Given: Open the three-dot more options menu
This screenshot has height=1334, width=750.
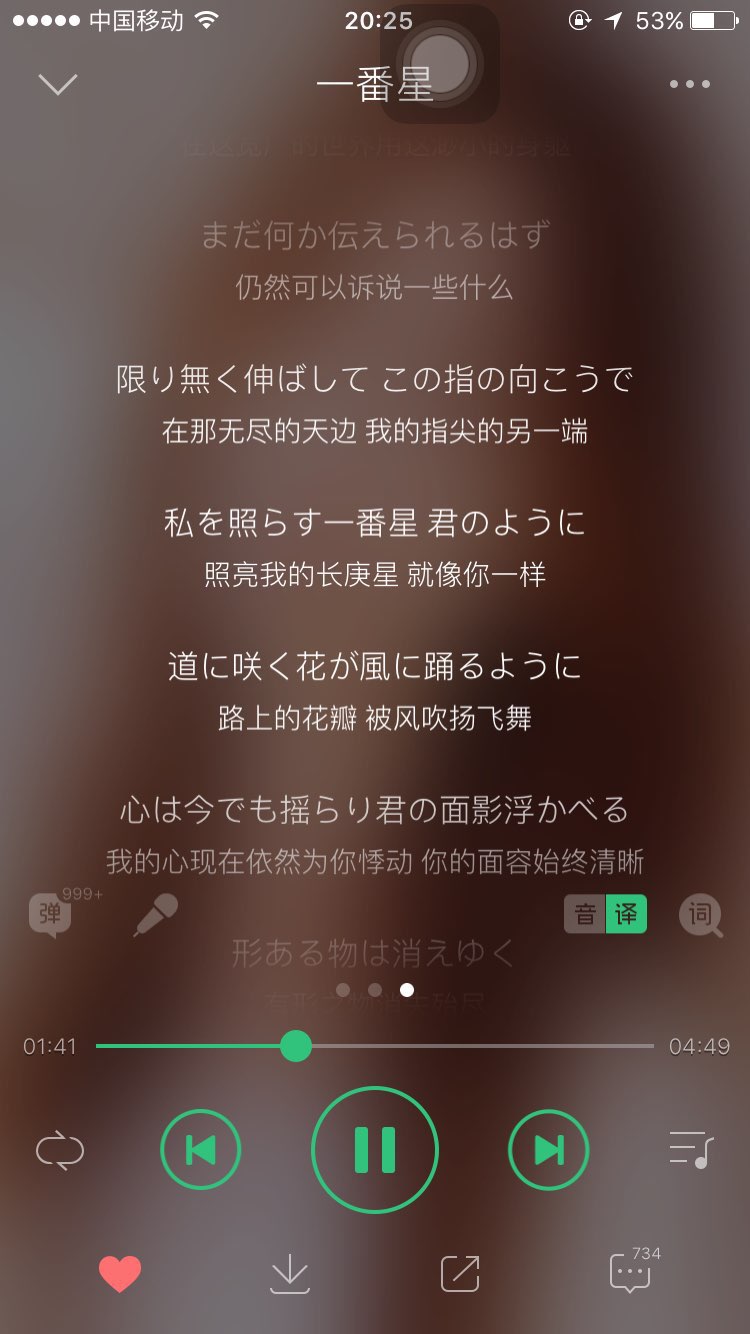Looking at the screenshot, I should pos(690,84).
